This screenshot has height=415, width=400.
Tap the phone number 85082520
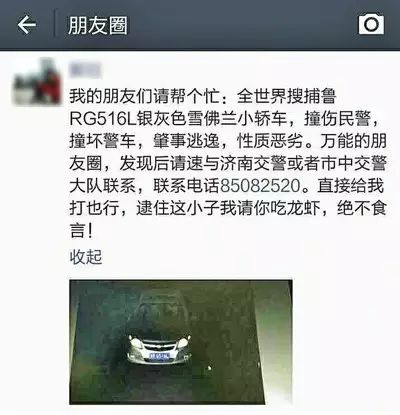[260, 186]
